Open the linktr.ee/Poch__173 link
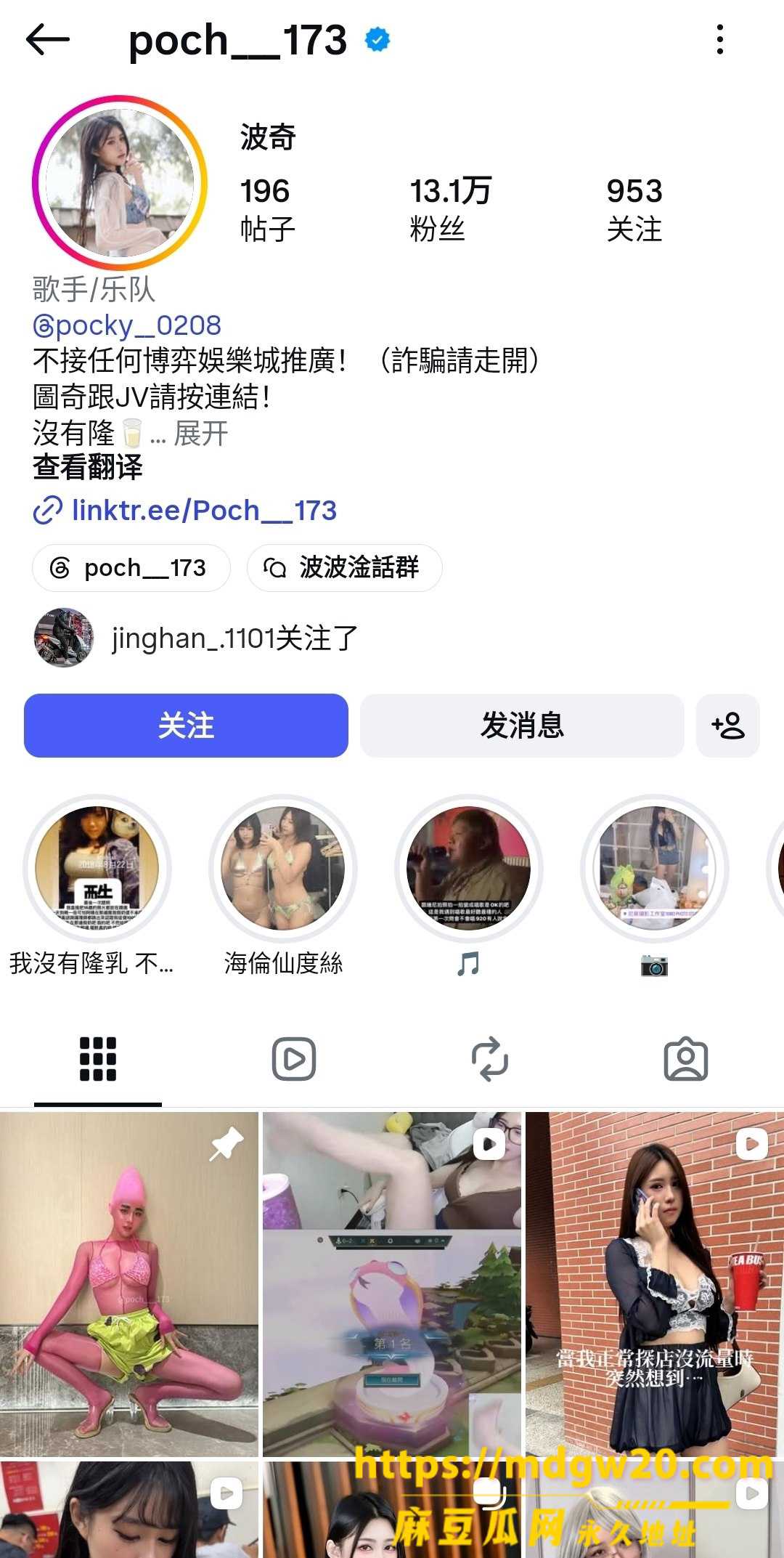The image size is (784, 1558). pos(185,511)
